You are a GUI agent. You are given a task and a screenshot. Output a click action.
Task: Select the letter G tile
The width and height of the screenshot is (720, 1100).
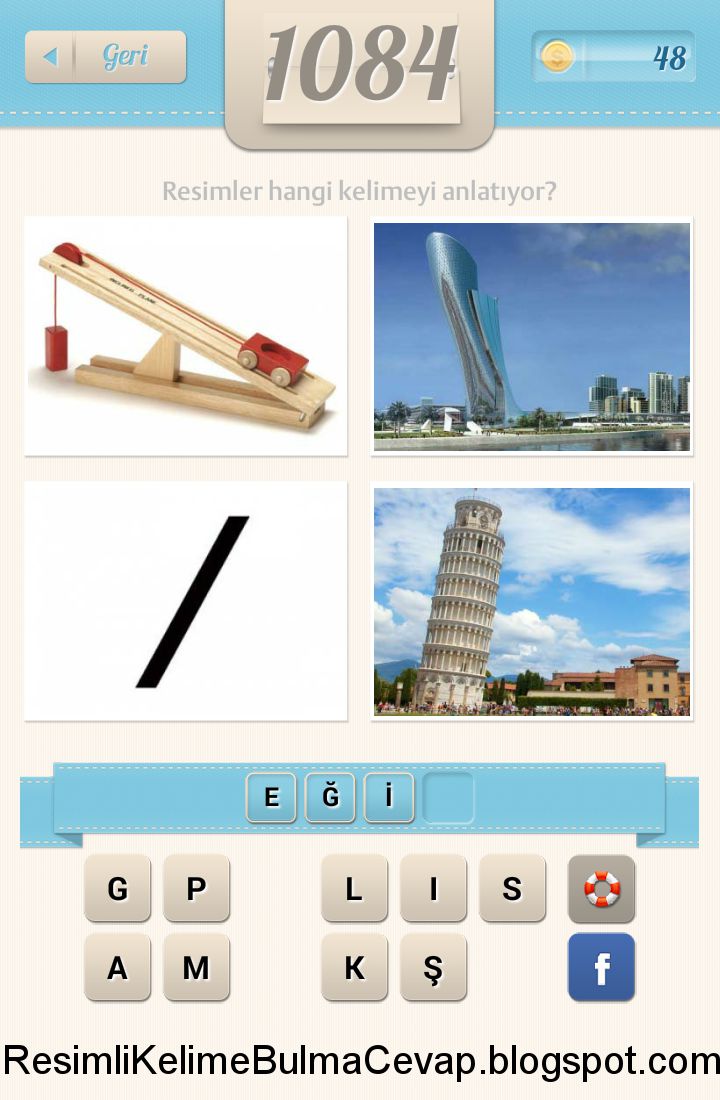(118, 888)
